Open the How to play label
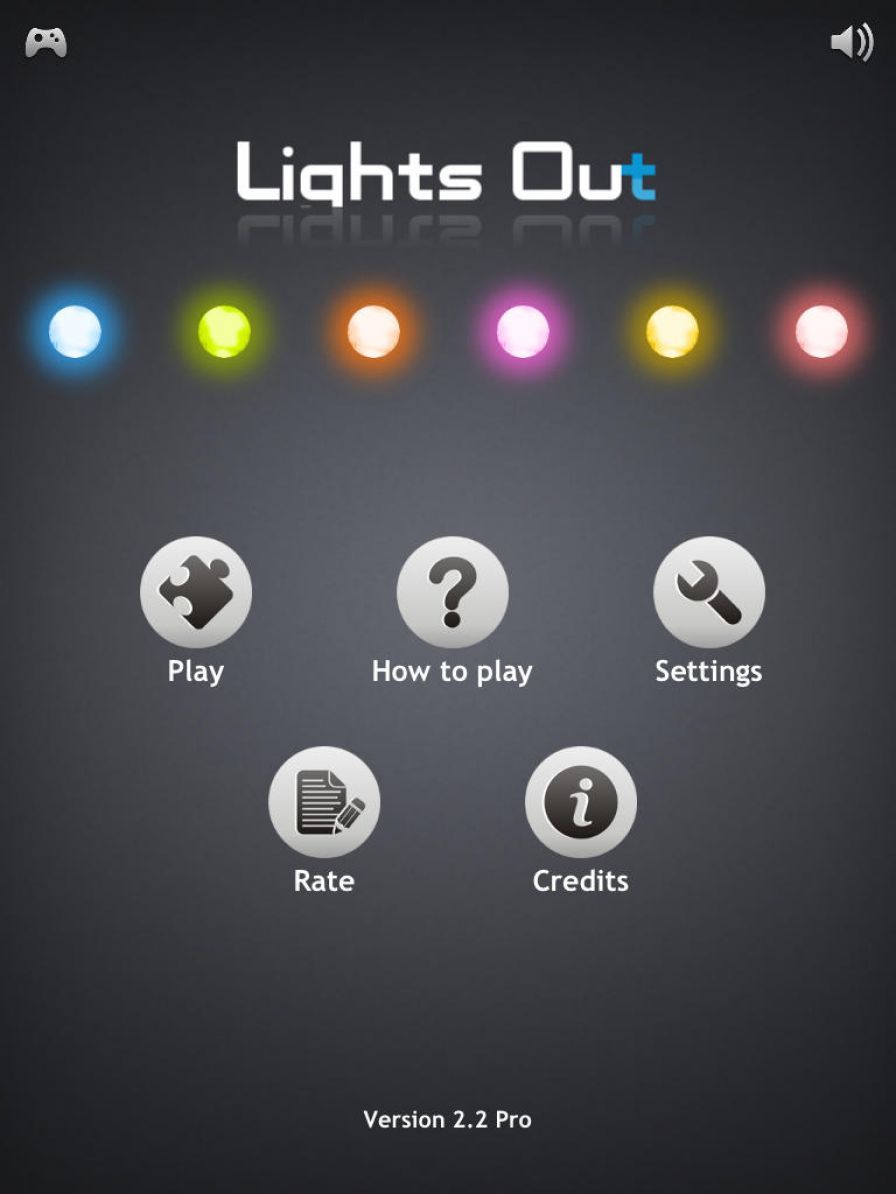The height and width of the screenshot is (1194, 896). pyautogui.click(x=452, y=671)
